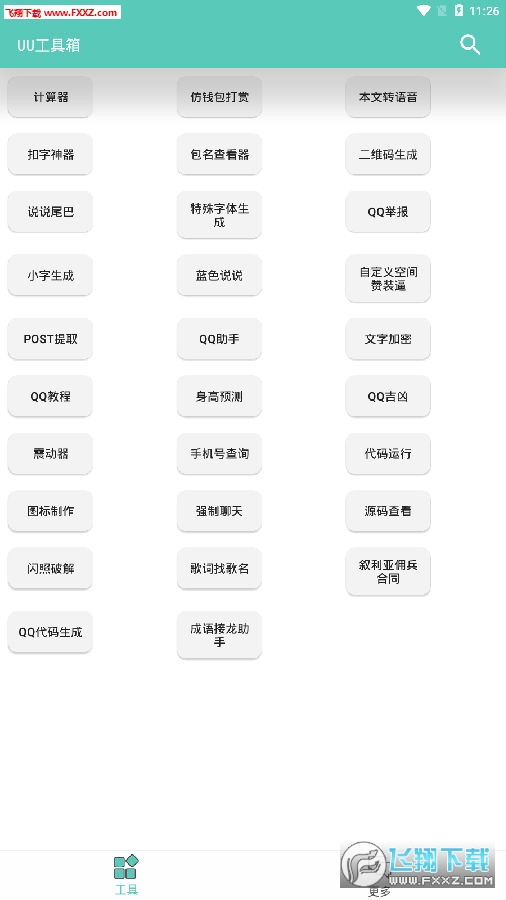Select 图标制作
The height and width of the screenshot is (900, 506).
(x=50, y=511)
